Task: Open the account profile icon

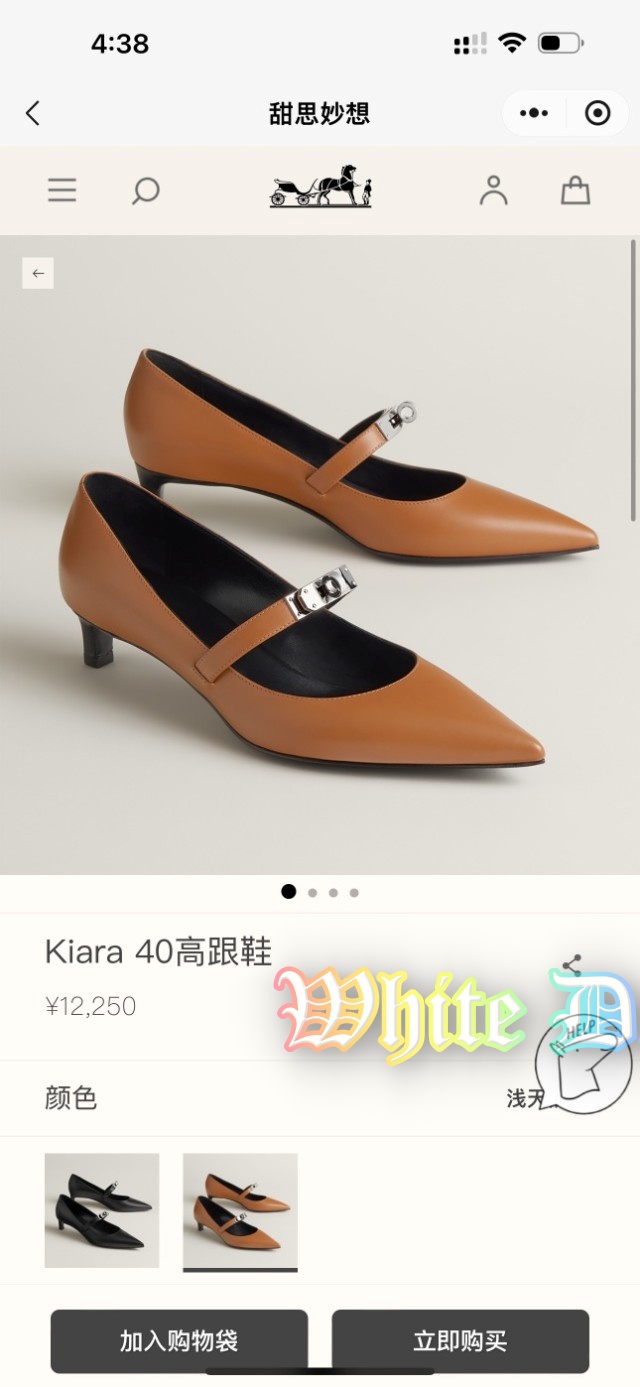Action: coord(493,190)
